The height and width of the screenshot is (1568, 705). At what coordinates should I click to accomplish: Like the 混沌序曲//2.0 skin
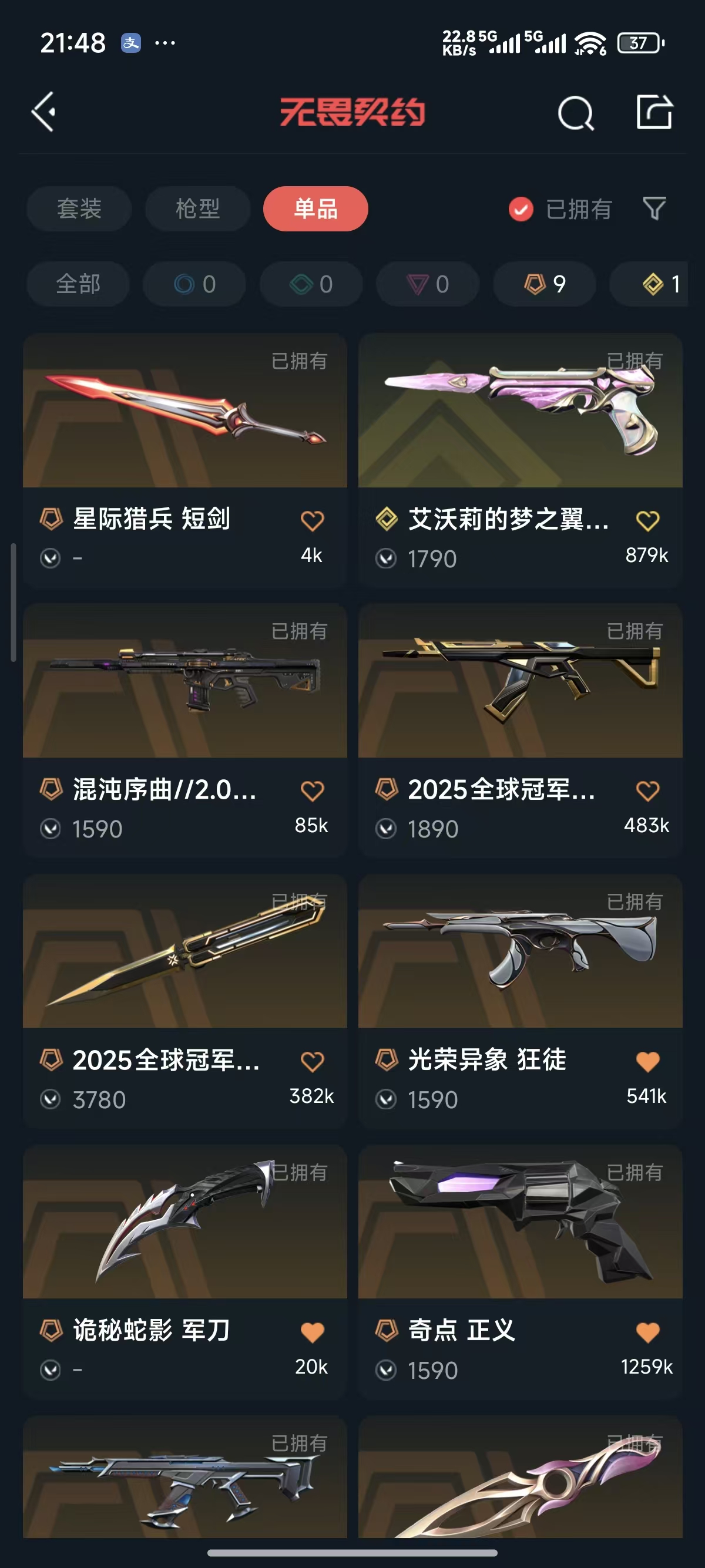point(313,790)
